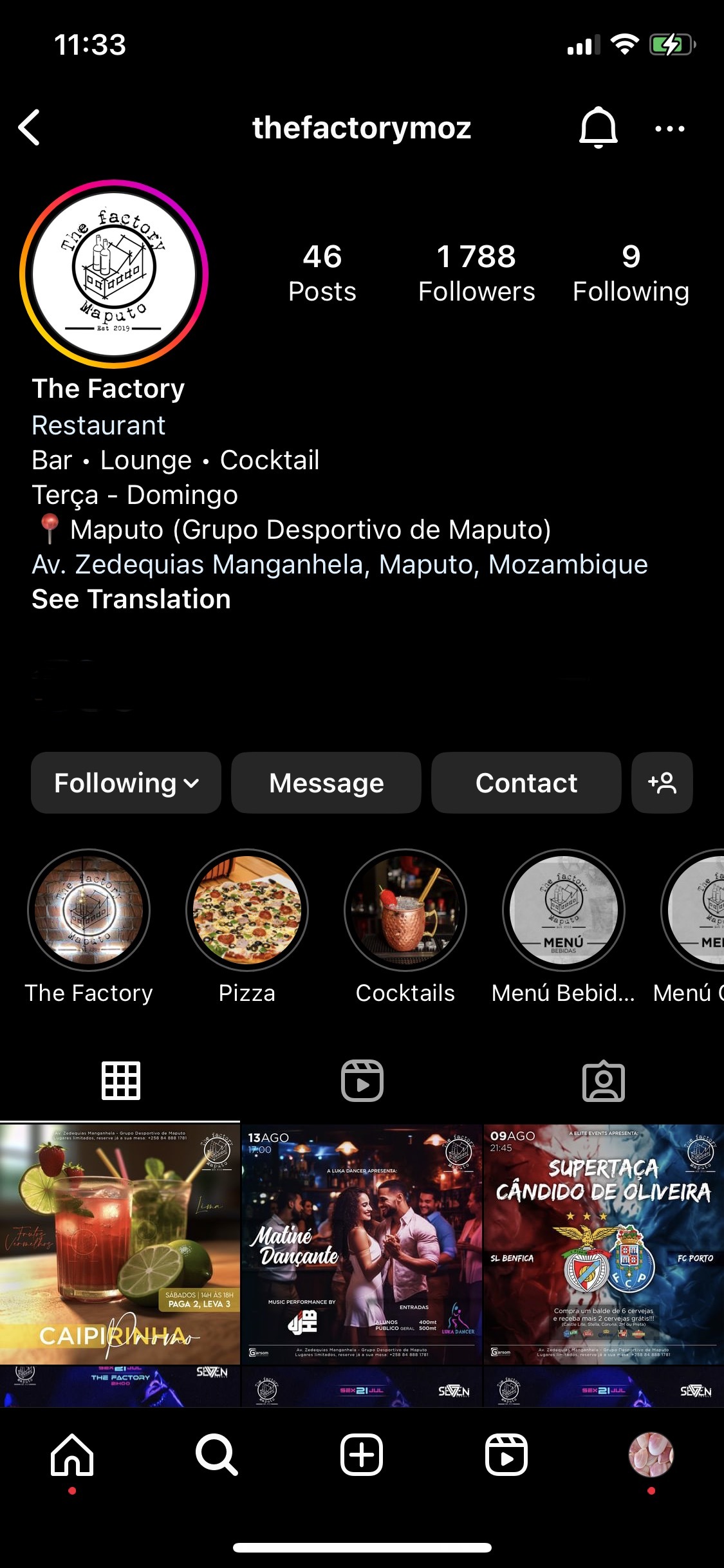Open the Av. Zedequias Manganhela address link
The image size is (724, 1568).
tap(339, 564)
